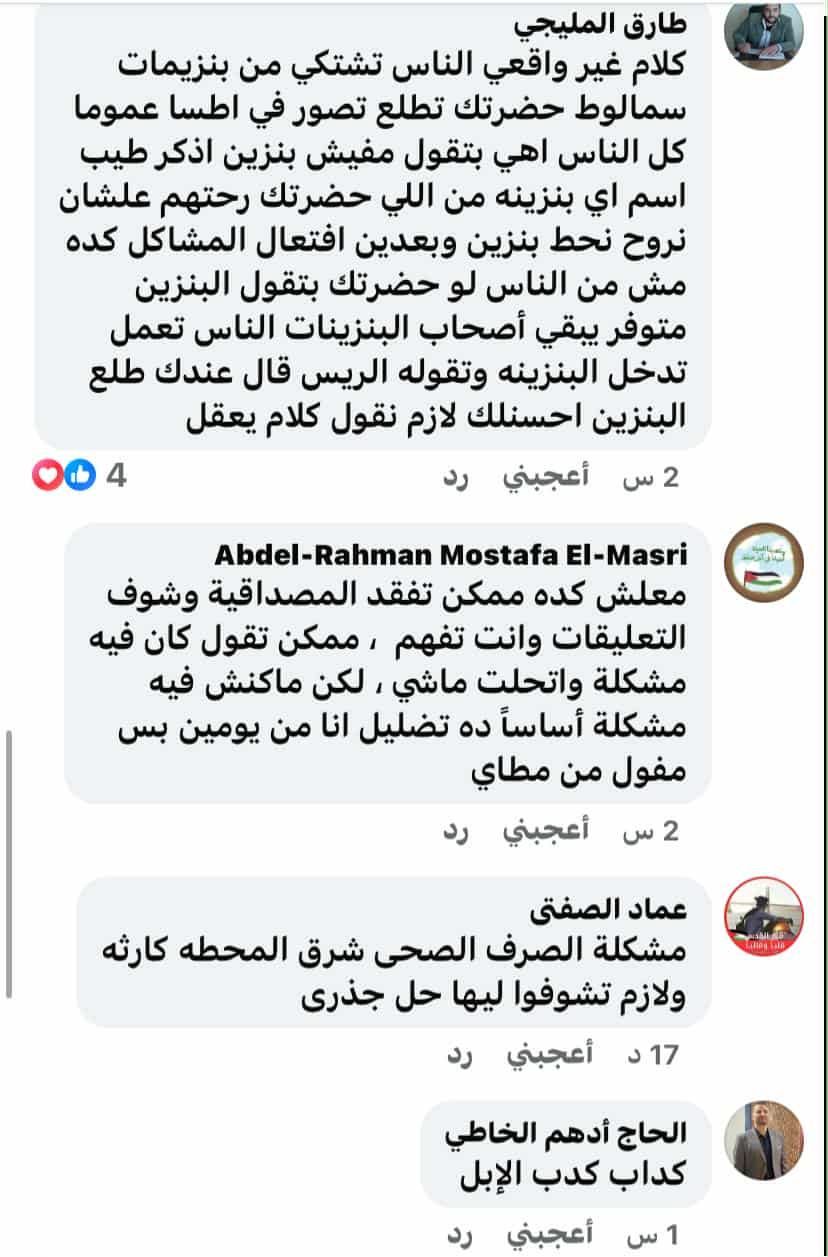828x1257 pixels.
Task: Open عماد الصفتى's profile picture
Action: (763, 916)
